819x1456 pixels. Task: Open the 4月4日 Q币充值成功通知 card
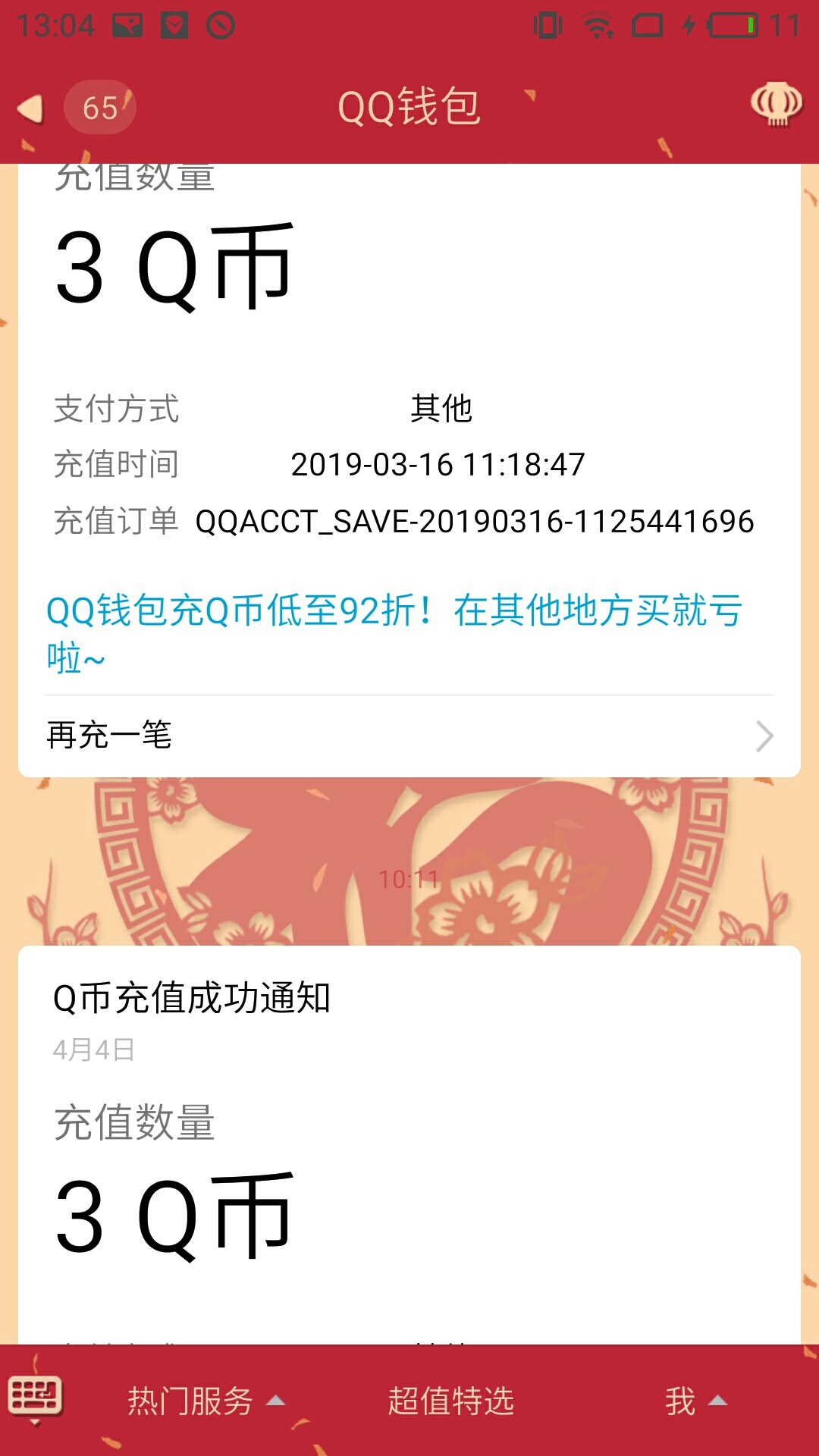point(409,1145)
